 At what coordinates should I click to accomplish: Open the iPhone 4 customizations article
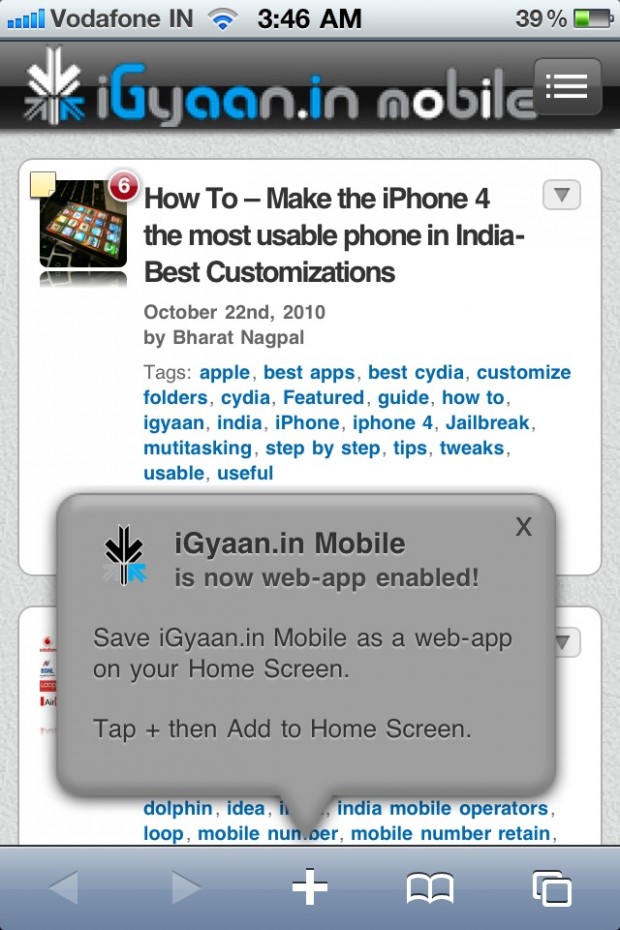point(335,235)
